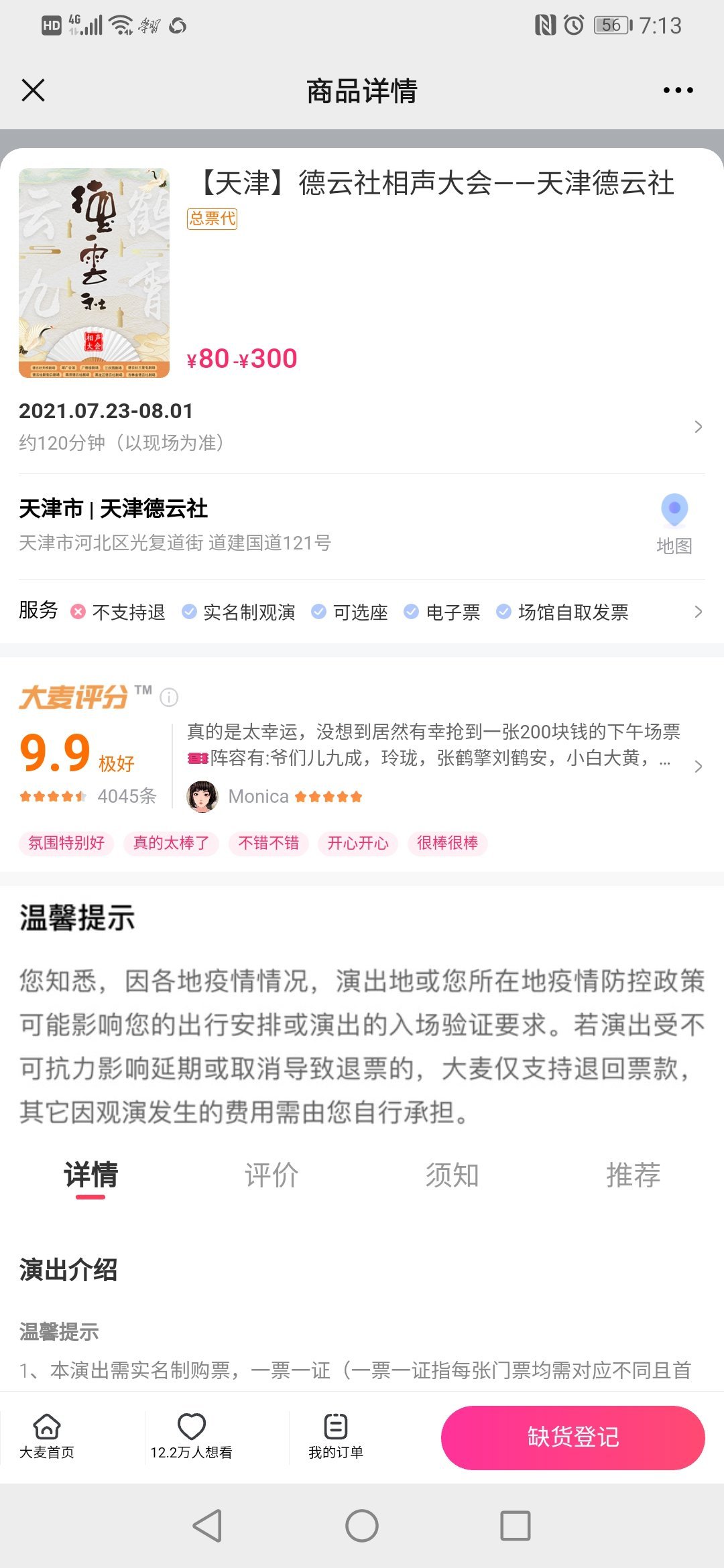
Task: Choose the 开心开心 review tag
Action: click(x=358, y=843)
